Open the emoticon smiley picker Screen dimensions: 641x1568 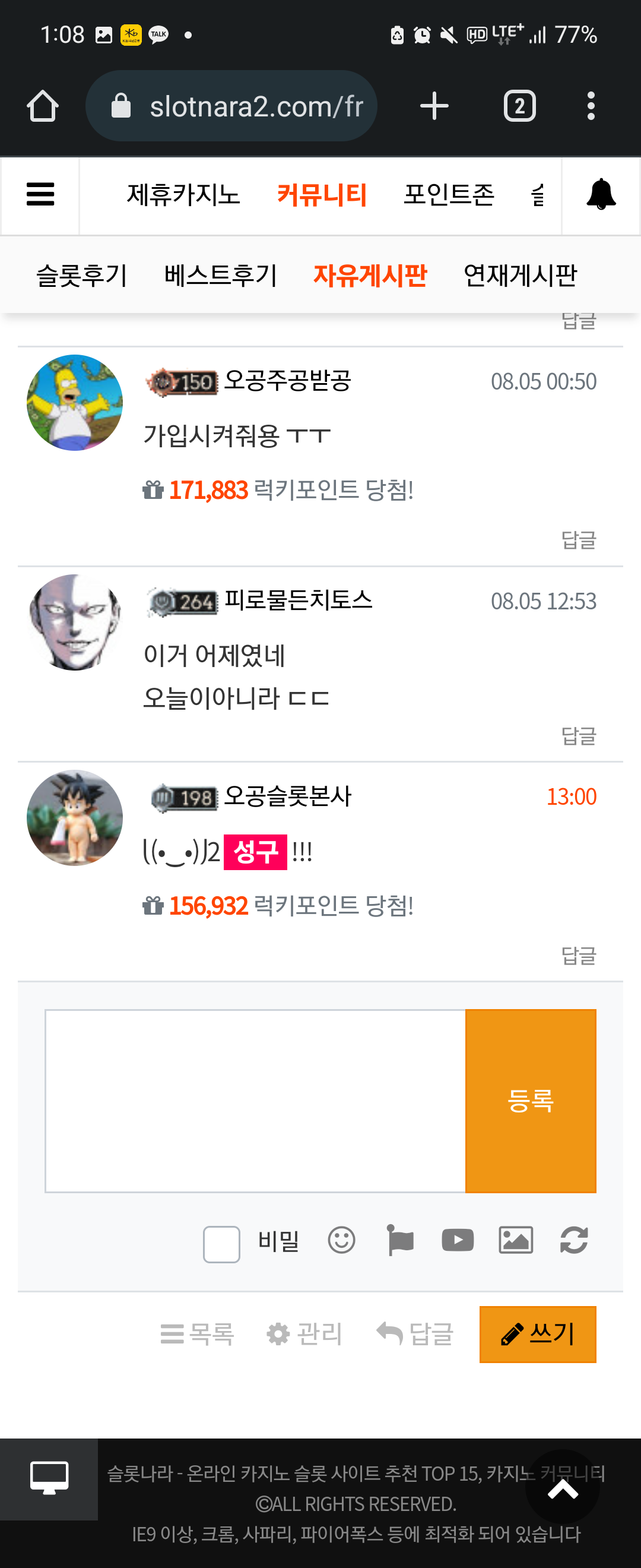pyautogui.click(x=341, y=1240)
